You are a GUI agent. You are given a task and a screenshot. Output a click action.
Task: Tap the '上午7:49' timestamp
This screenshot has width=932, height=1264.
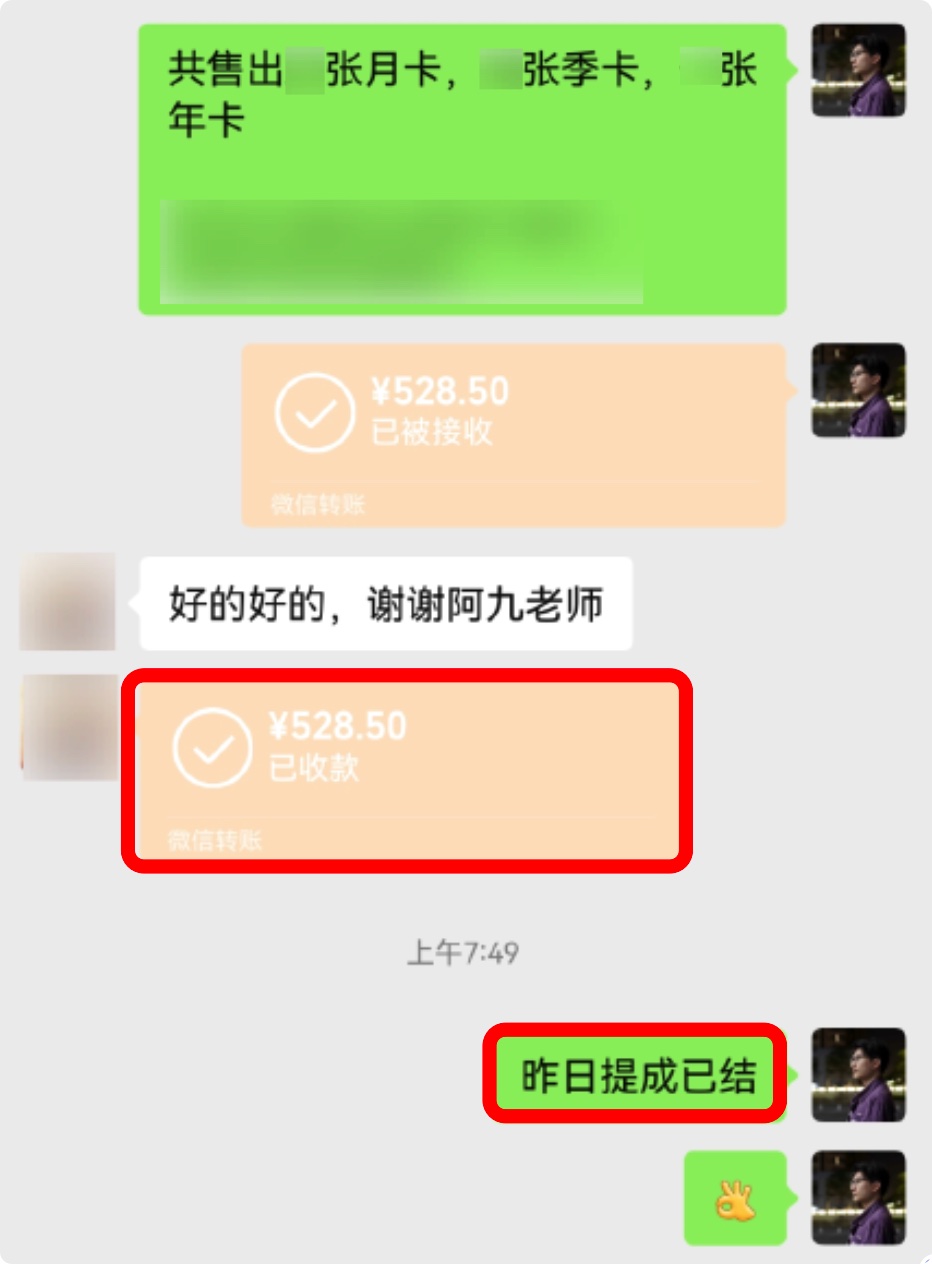pos(466,955)
